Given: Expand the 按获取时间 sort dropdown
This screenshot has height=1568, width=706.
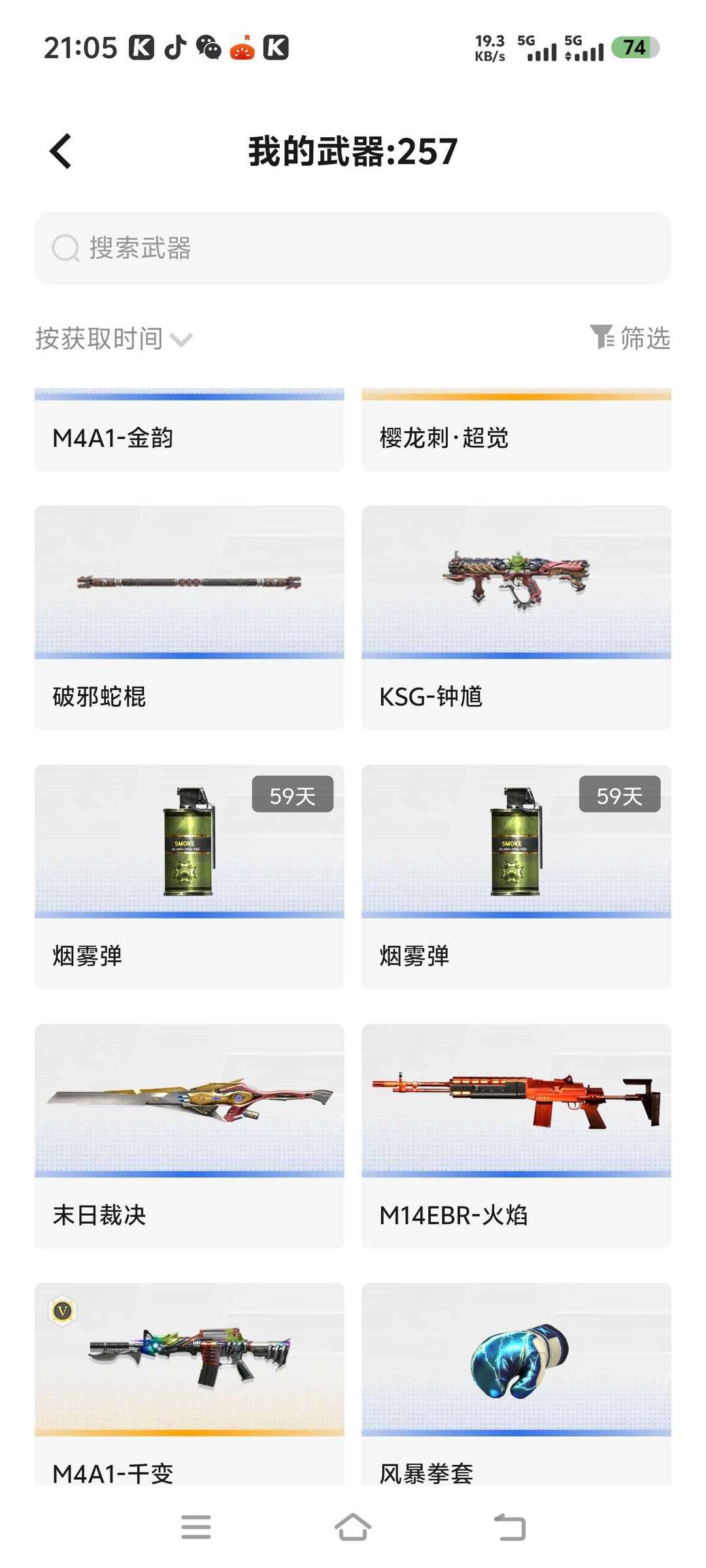Looking at the screenshot, I should click(114, 339).
